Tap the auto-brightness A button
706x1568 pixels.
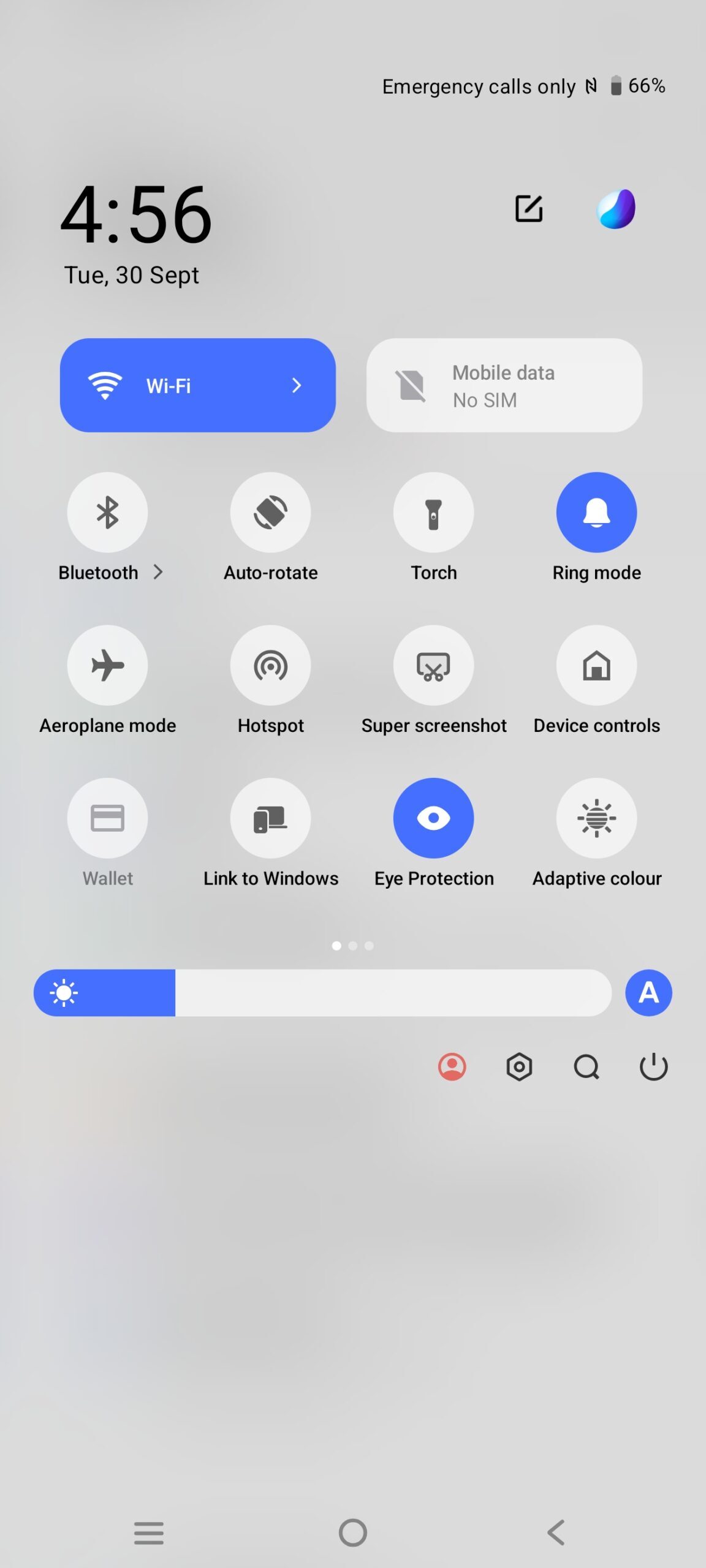click(648, 993)
